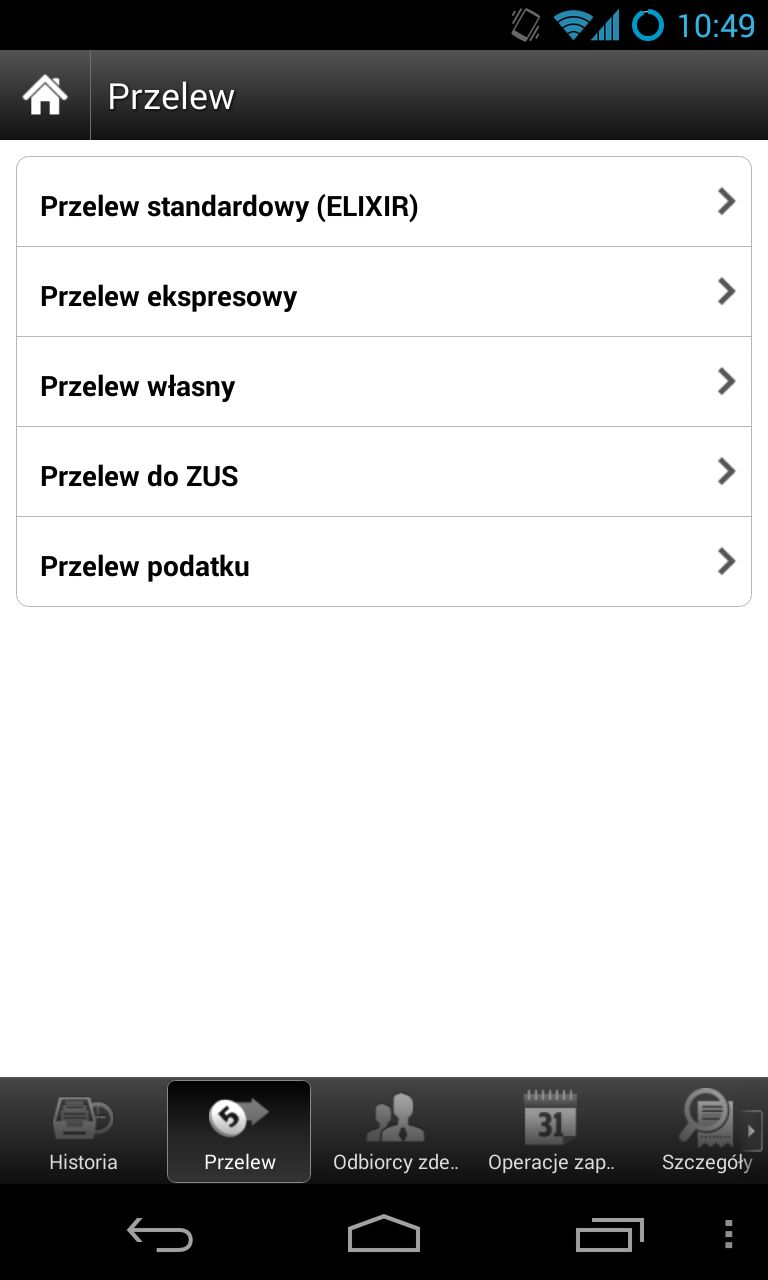Tap the arrow to show more tabs
Image resolution: width=768 pixels, height=1280 pixels.
[753, 1131]
